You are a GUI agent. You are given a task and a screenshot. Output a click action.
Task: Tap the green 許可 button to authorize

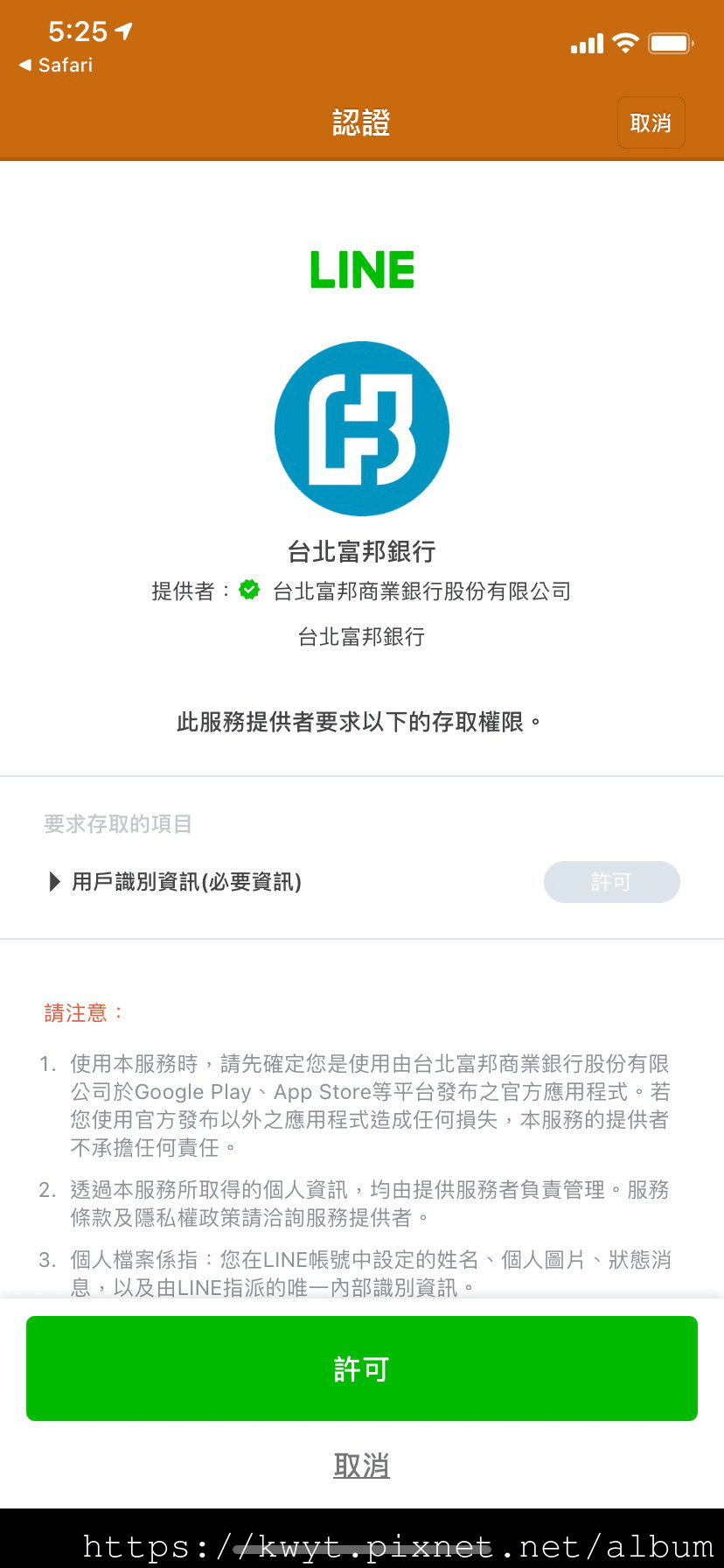point(361,1368)
